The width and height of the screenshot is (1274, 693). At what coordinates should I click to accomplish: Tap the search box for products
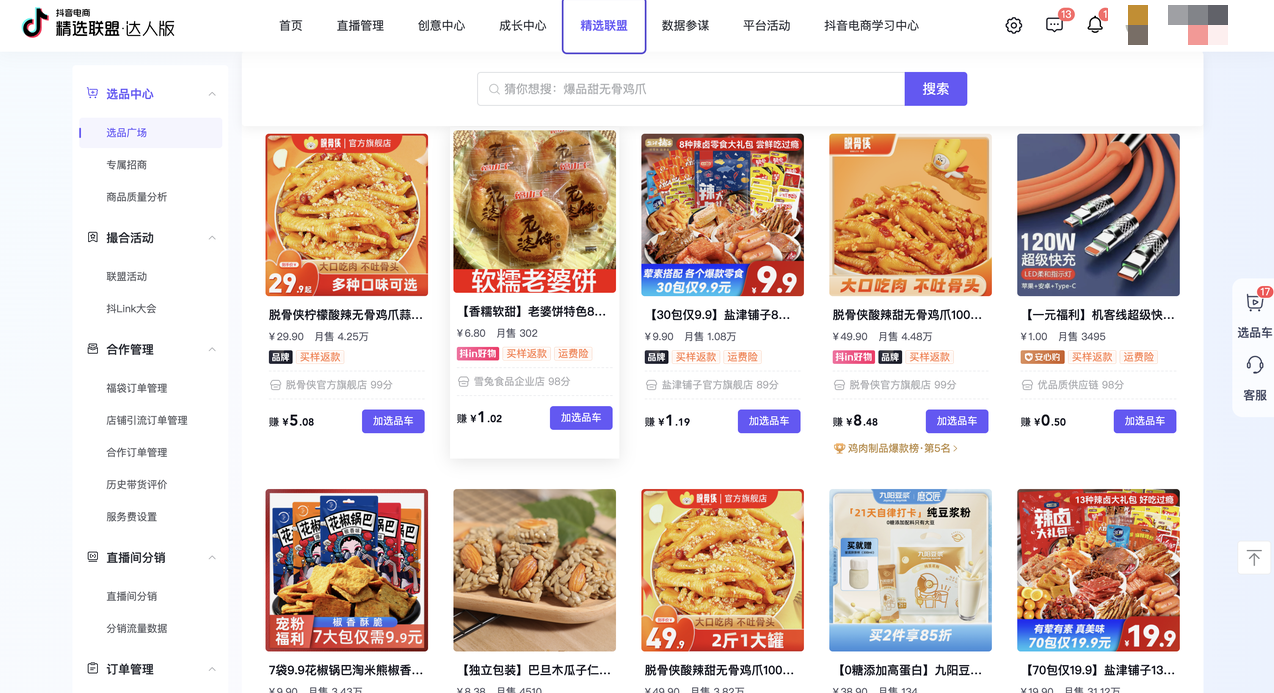pyautogui.click(x=690, y=89)
